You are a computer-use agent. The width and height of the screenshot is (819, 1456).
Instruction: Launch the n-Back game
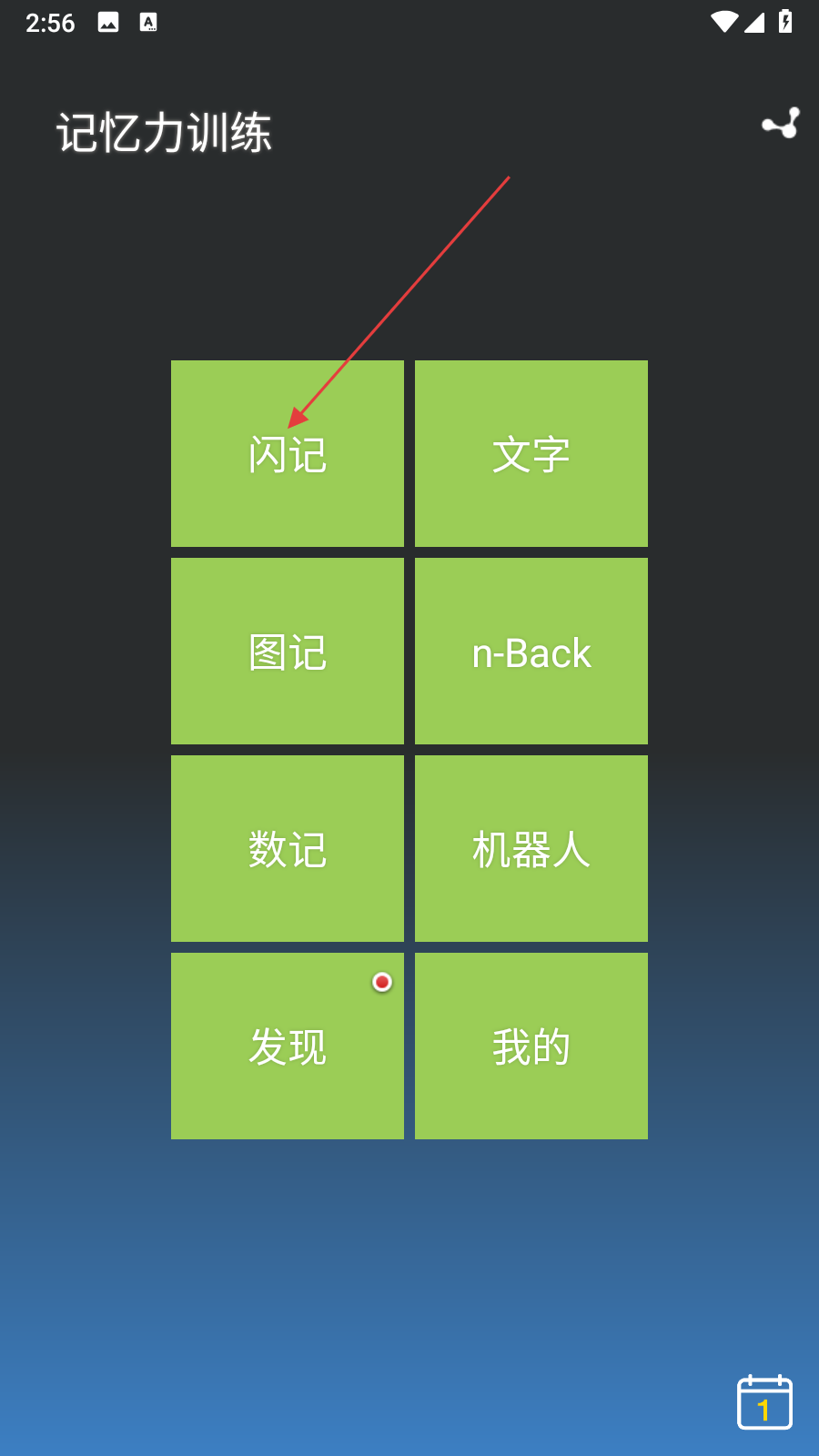[531, 652]
